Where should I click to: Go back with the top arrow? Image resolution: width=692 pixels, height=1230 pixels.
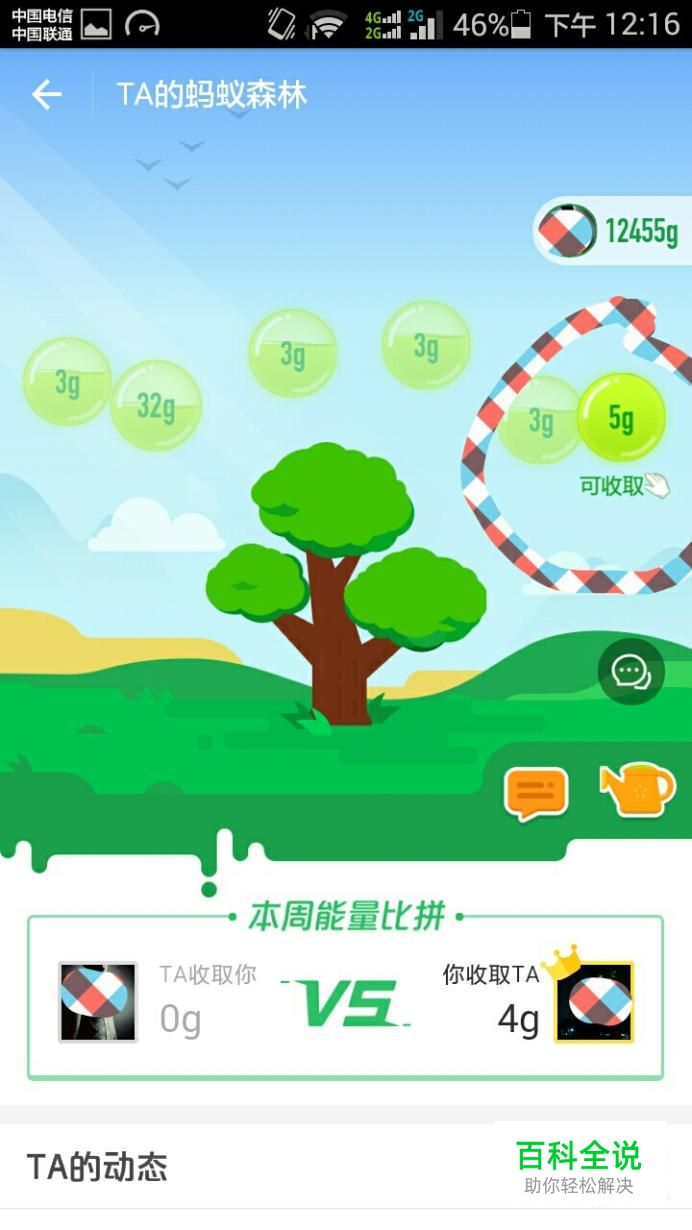pos(46,95)
